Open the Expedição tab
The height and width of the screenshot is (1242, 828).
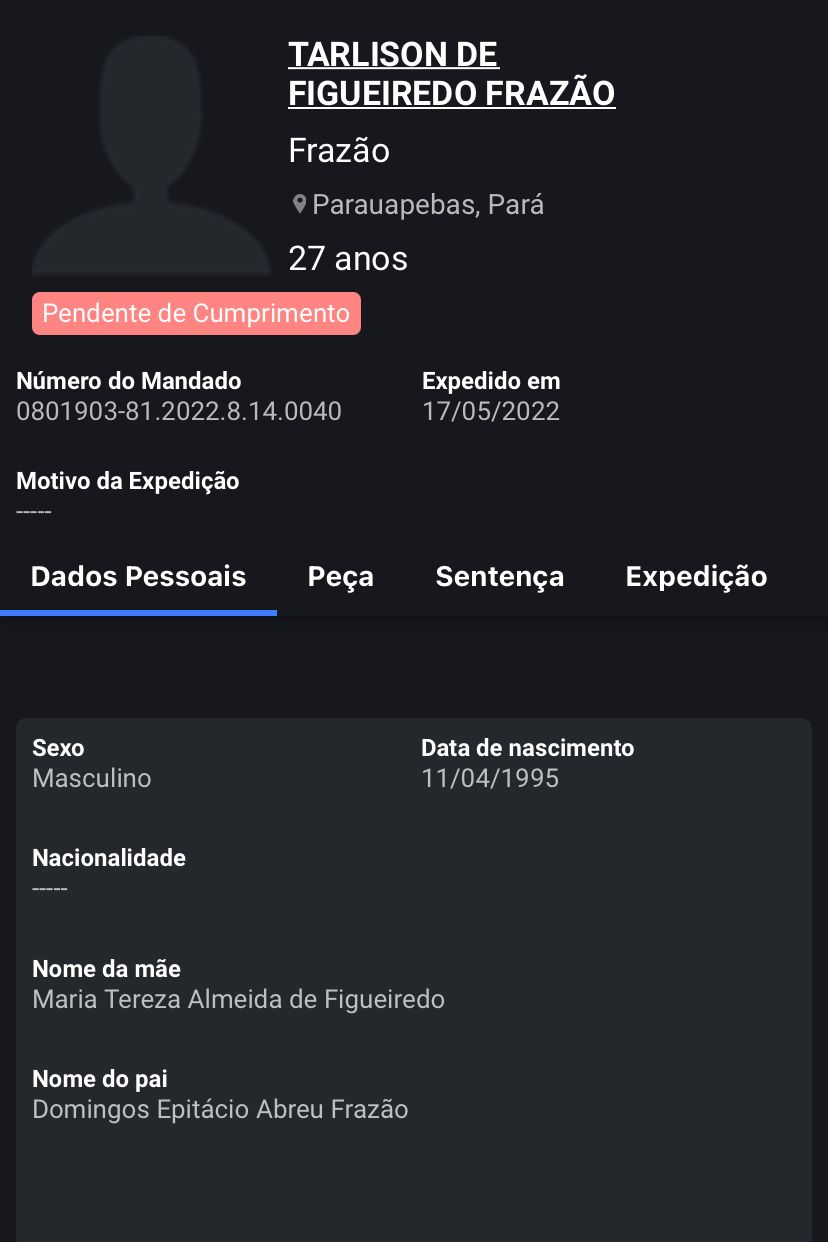pos(696,577)
